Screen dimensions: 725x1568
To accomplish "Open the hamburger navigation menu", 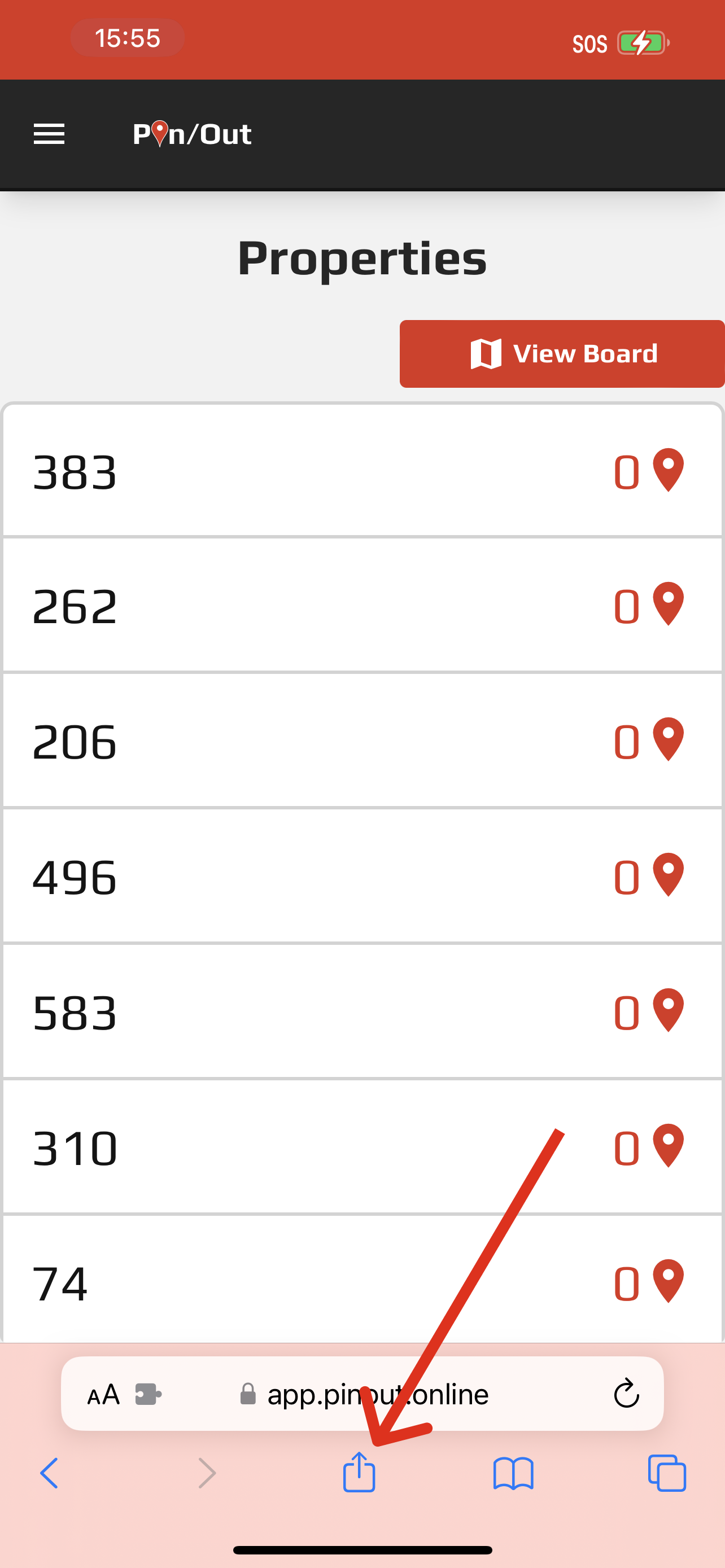I will [49, 134].
